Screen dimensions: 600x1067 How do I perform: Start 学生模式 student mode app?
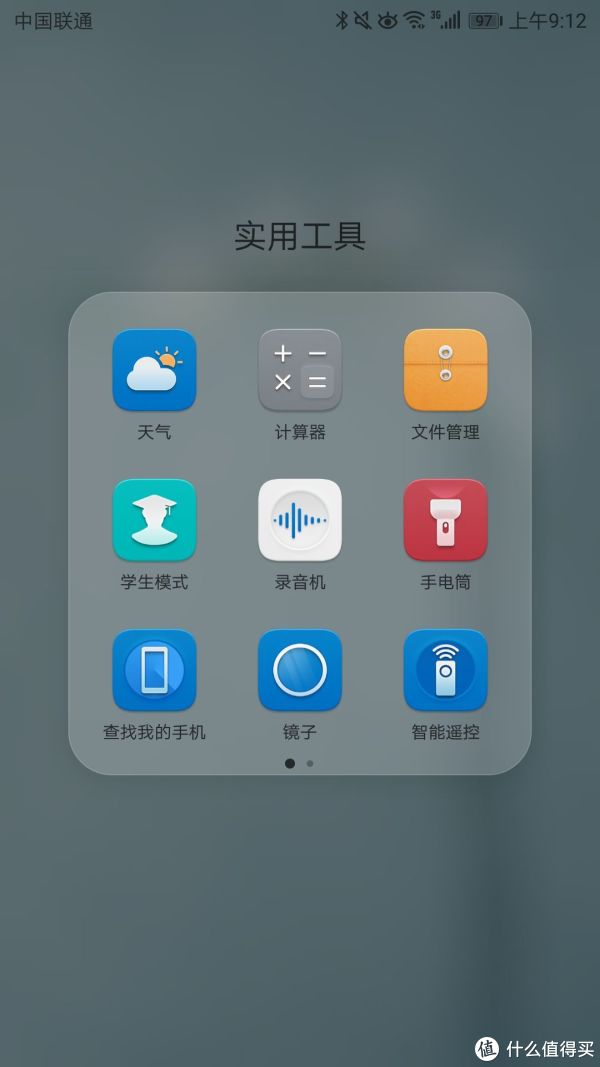pos(154,520)
